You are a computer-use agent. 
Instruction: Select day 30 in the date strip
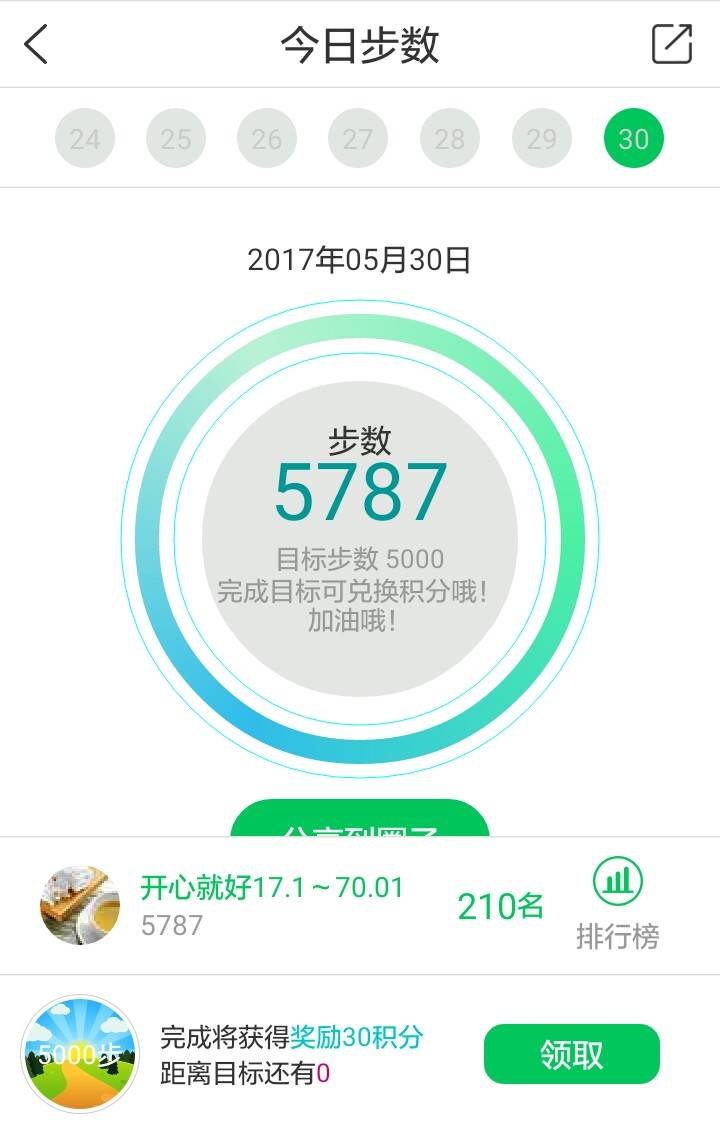[634, 139]
